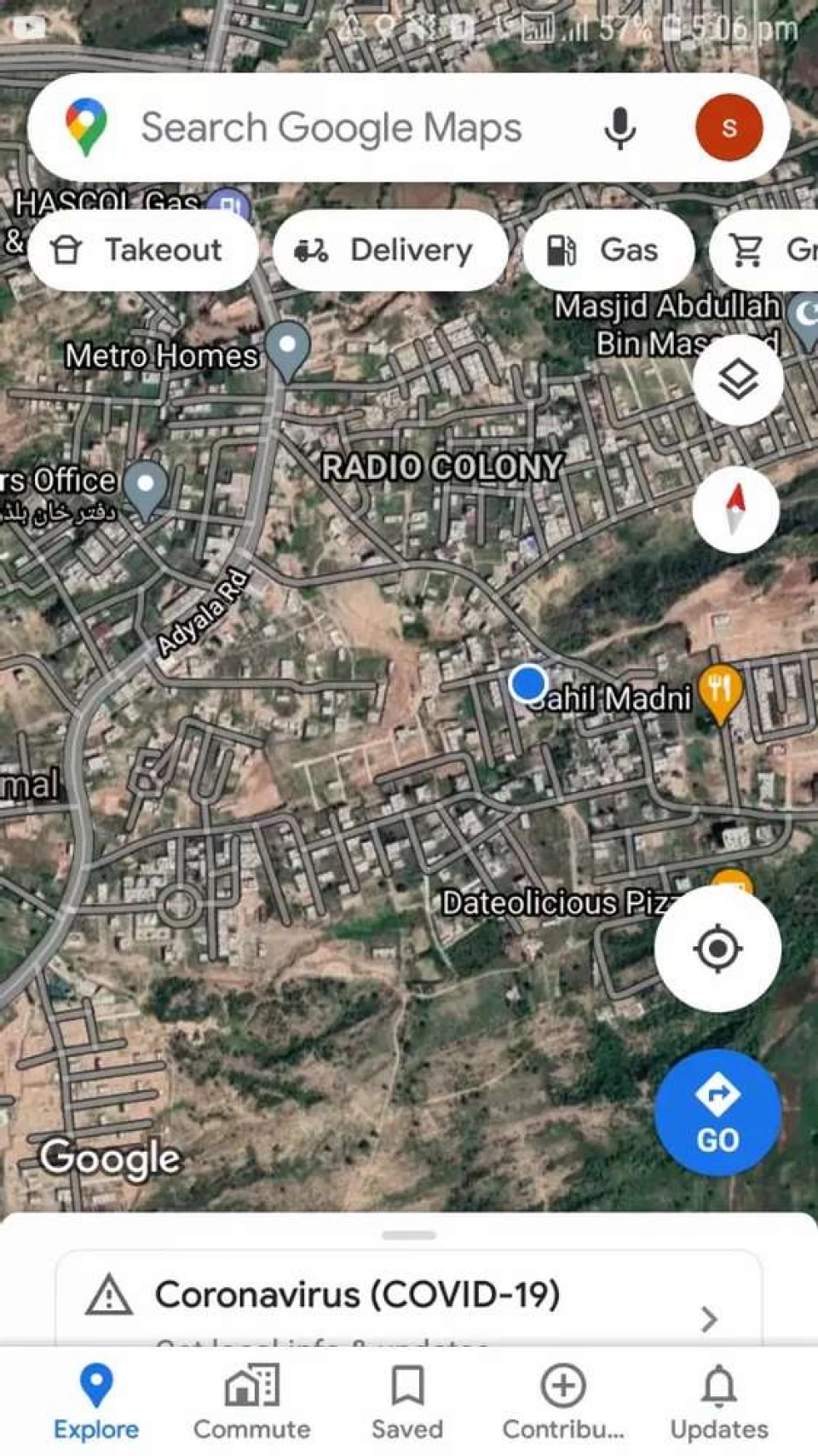This screenshot has width=818, height=1456.
Task: Switch to the Explore tab
Action: pos(96,1401)
